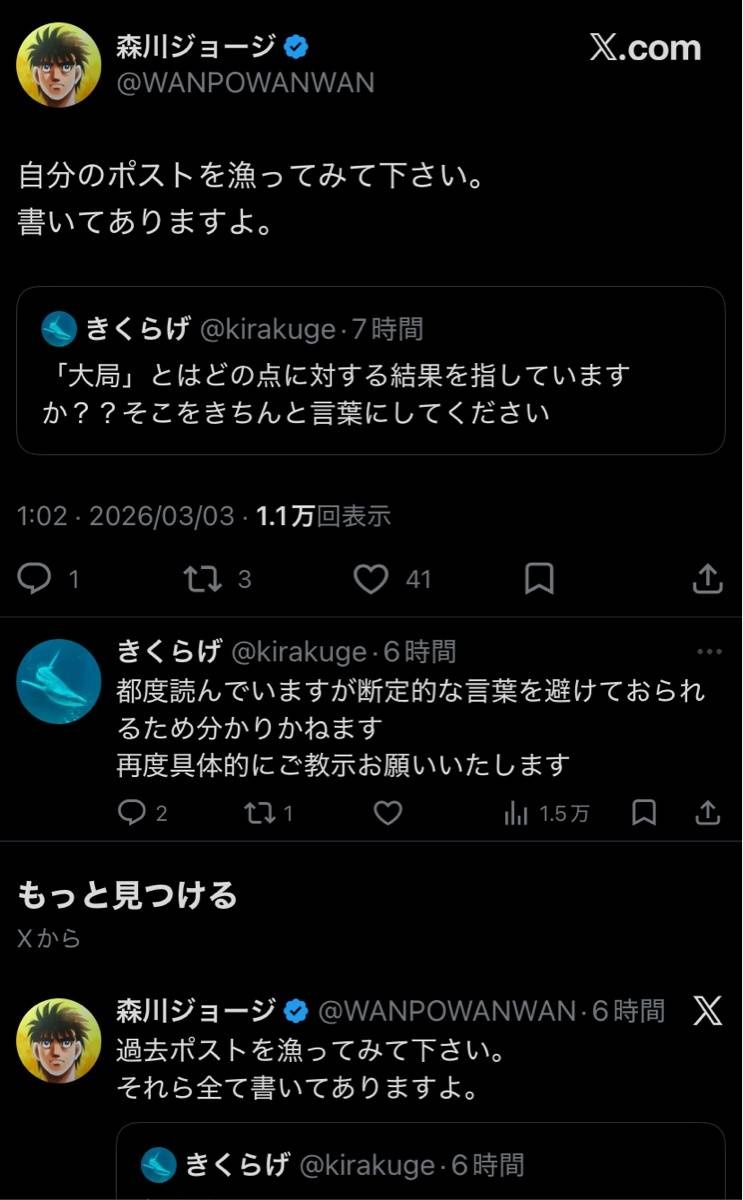Reply to 森川ジョージ's main post
743x1200 pixels.
36,578
